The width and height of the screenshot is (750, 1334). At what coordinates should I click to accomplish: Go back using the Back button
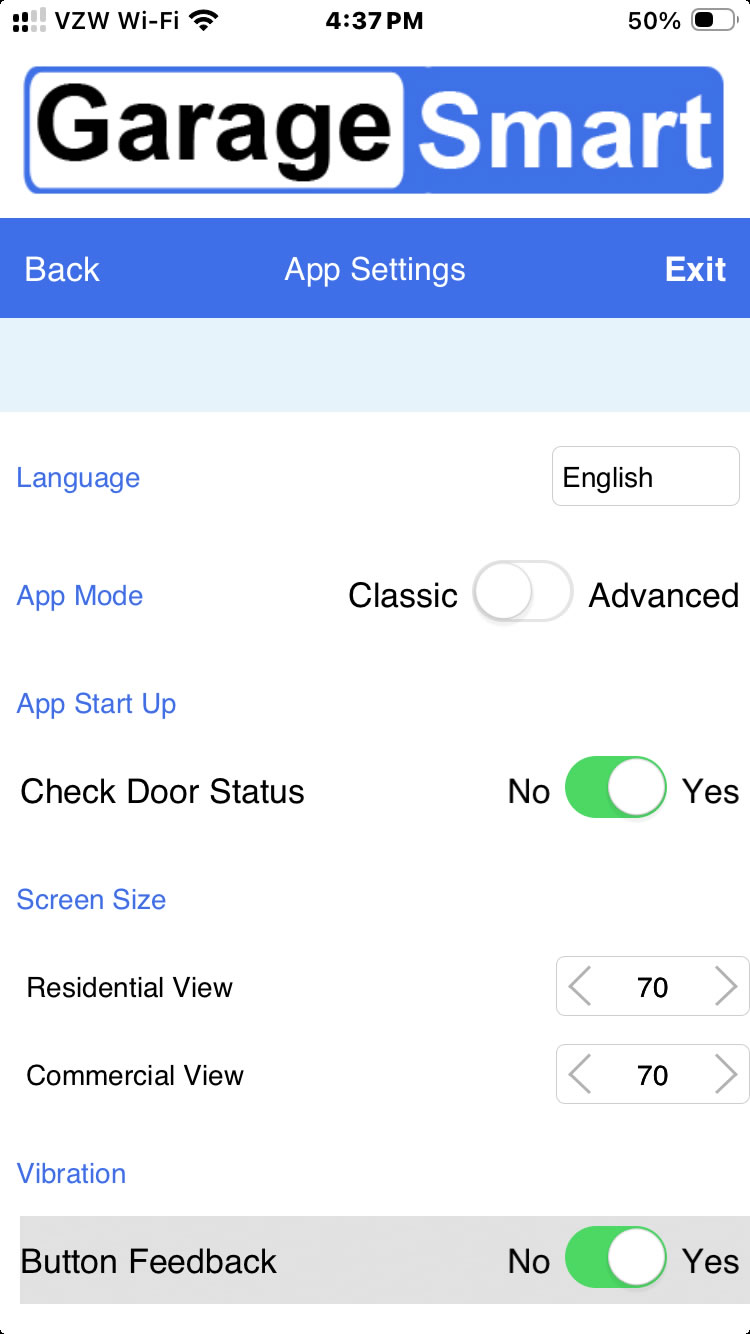click(62, 269)
